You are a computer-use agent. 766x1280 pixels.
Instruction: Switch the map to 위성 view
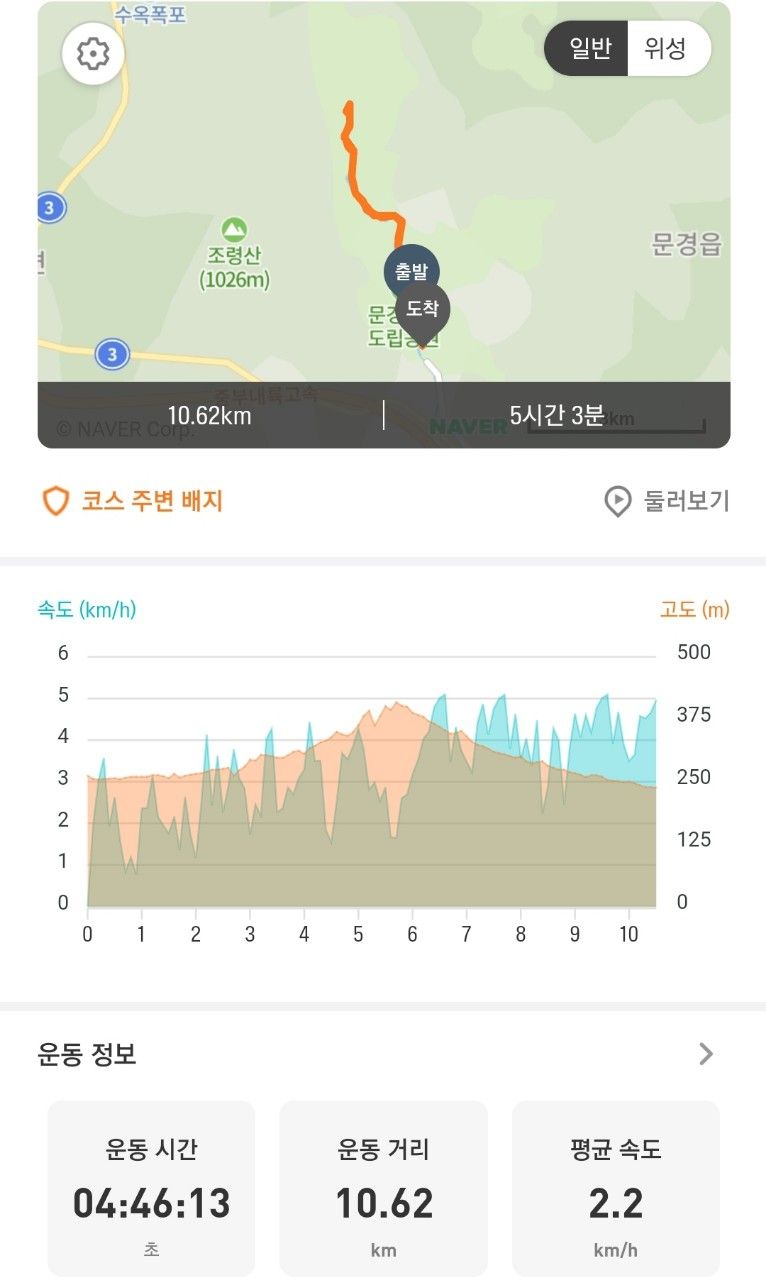667,48
